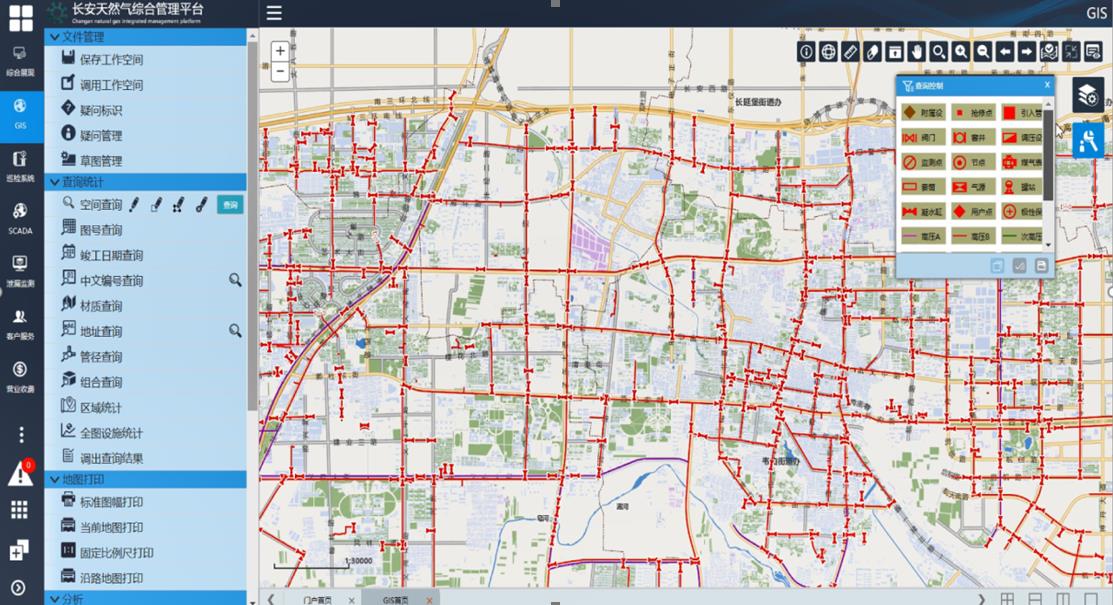The width and height of the screenshot is (1113, 605).
Task: Open 材质查询
Action: coord(100,306)
